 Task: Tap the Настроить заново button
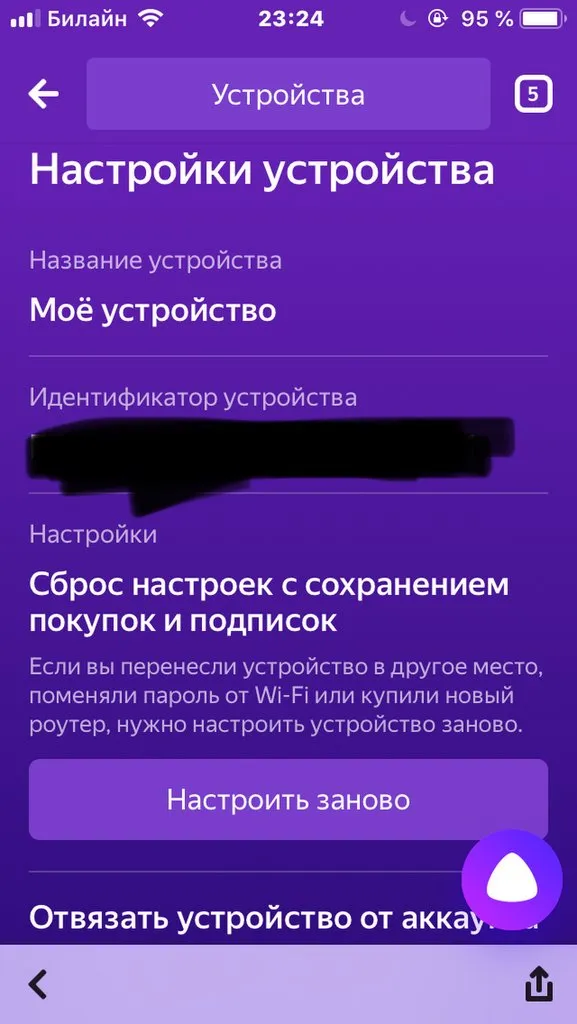(x=288, y=799)
